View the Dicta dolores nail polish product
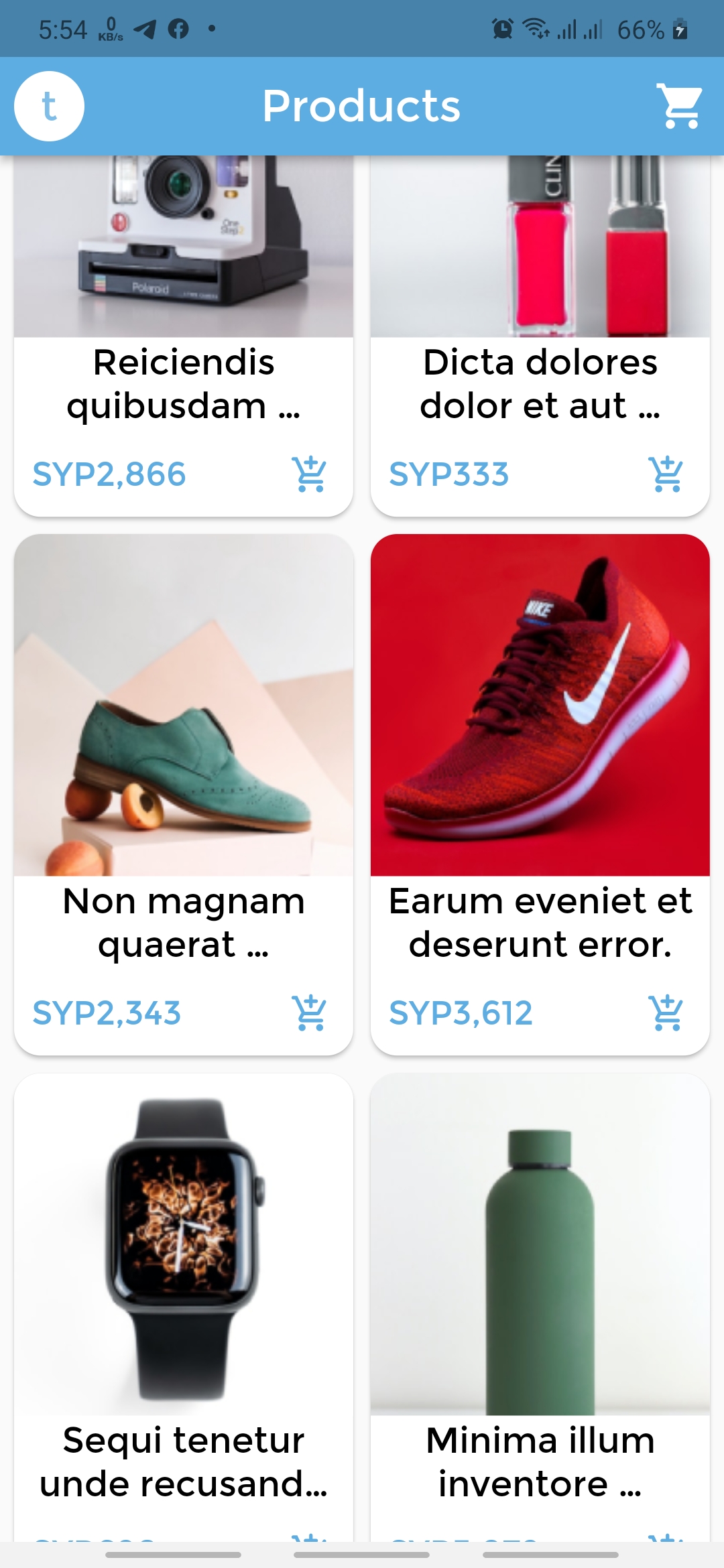 pyautogui.click(x=540, y=336)
